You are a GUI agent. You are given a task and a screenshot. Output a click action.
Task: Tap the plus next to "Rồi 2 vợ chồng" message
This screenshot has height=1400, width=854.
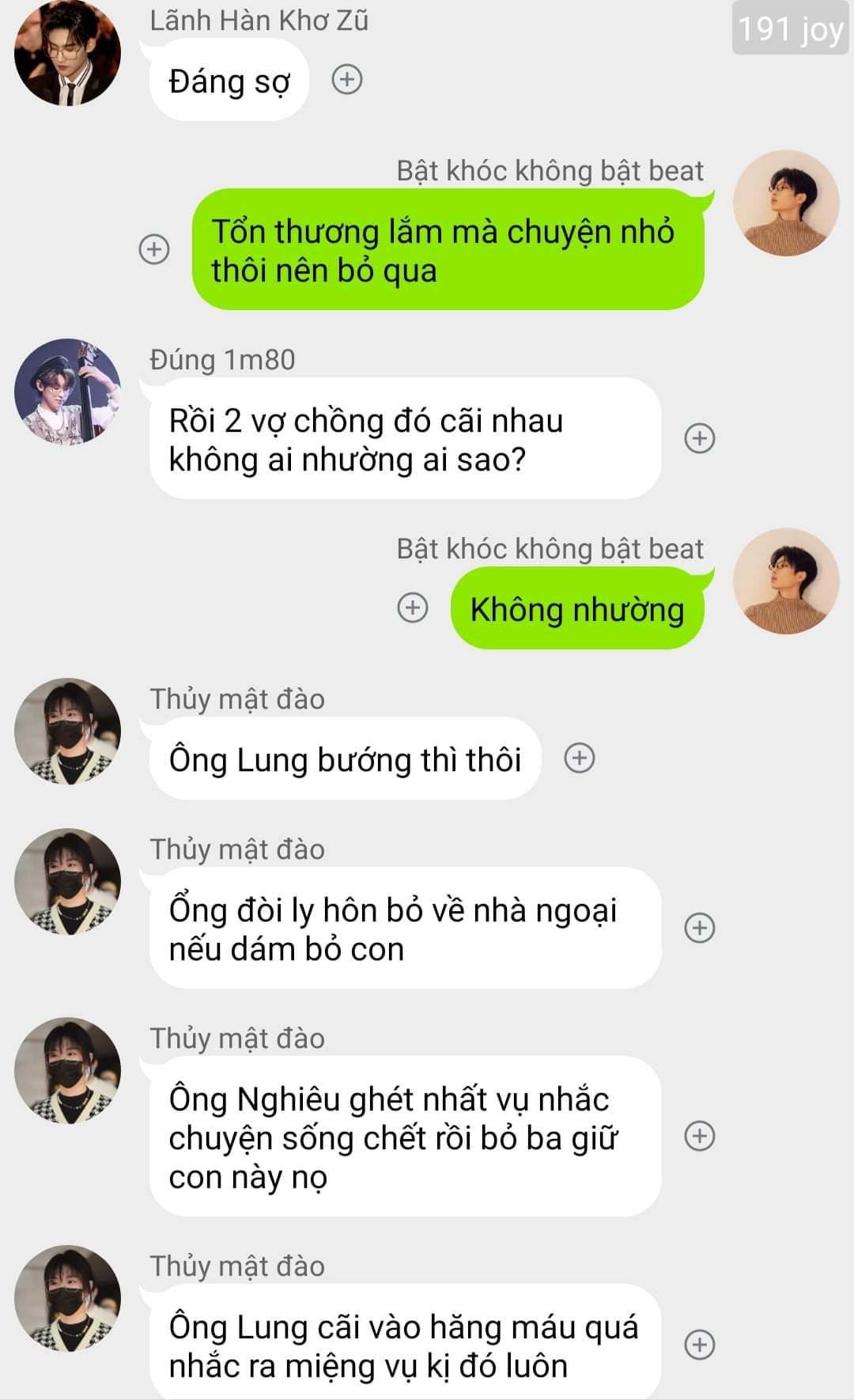pyautogui.click(x=699, y=438)
